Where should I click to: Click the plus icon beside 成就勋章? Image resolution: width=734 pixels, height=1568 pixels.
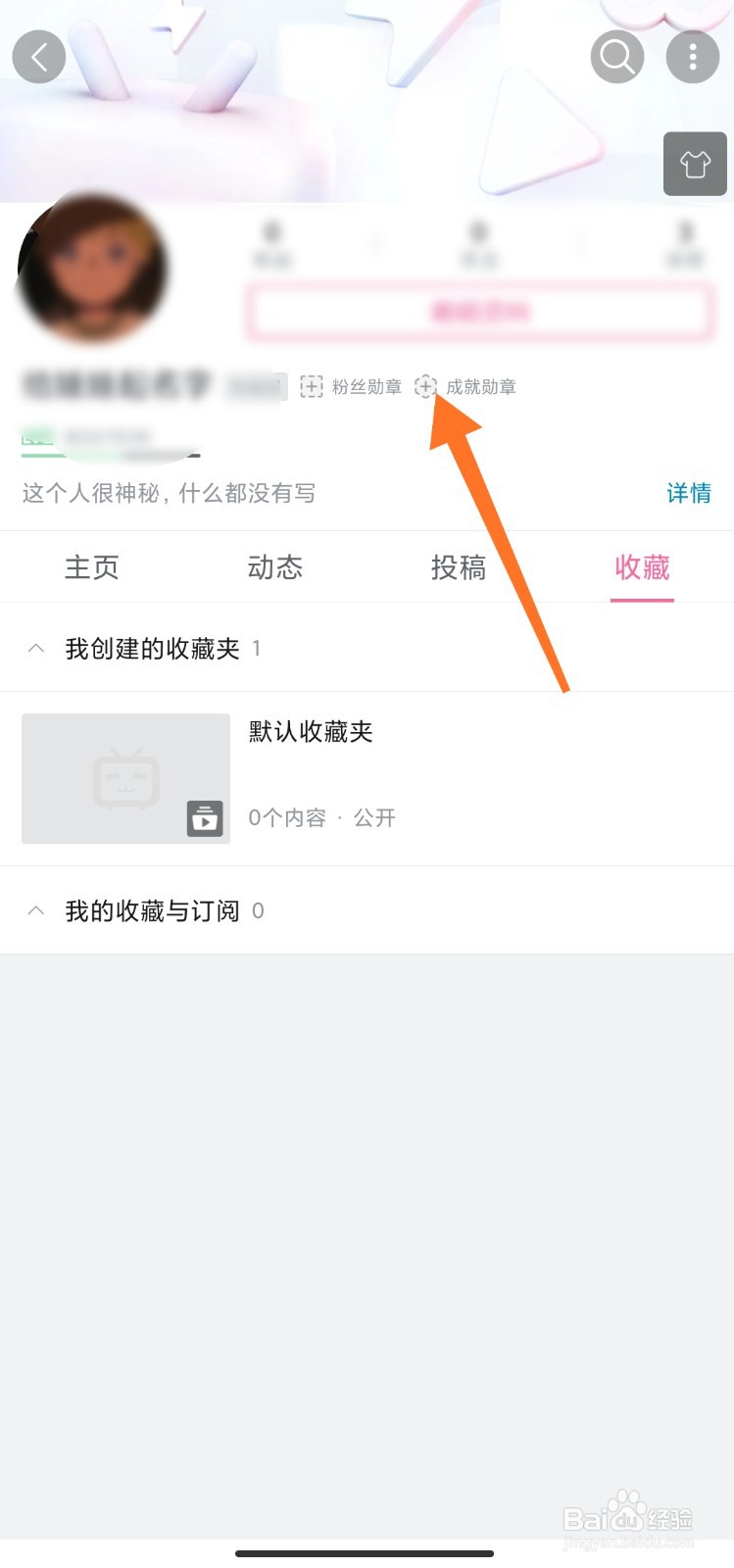click(425, 387)
